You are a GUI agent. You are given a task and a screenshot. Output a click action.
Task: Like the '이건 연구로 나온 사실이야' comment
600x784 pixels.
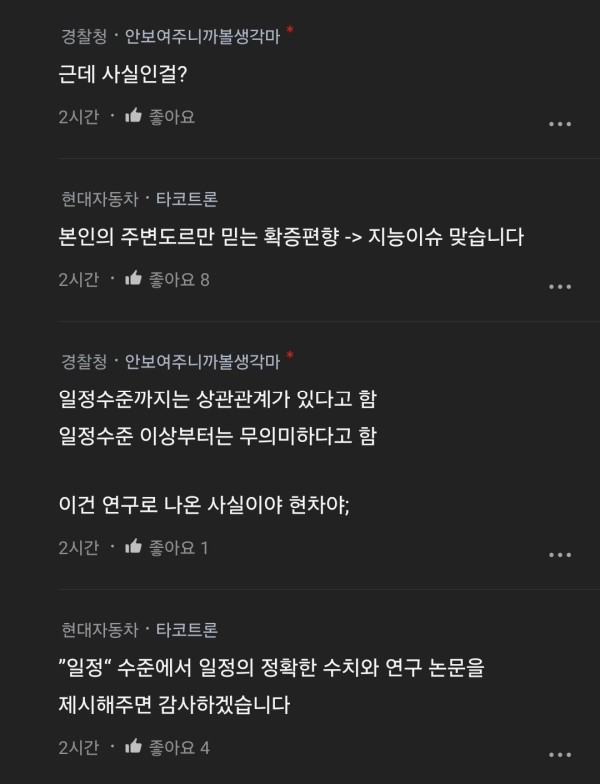133,547
